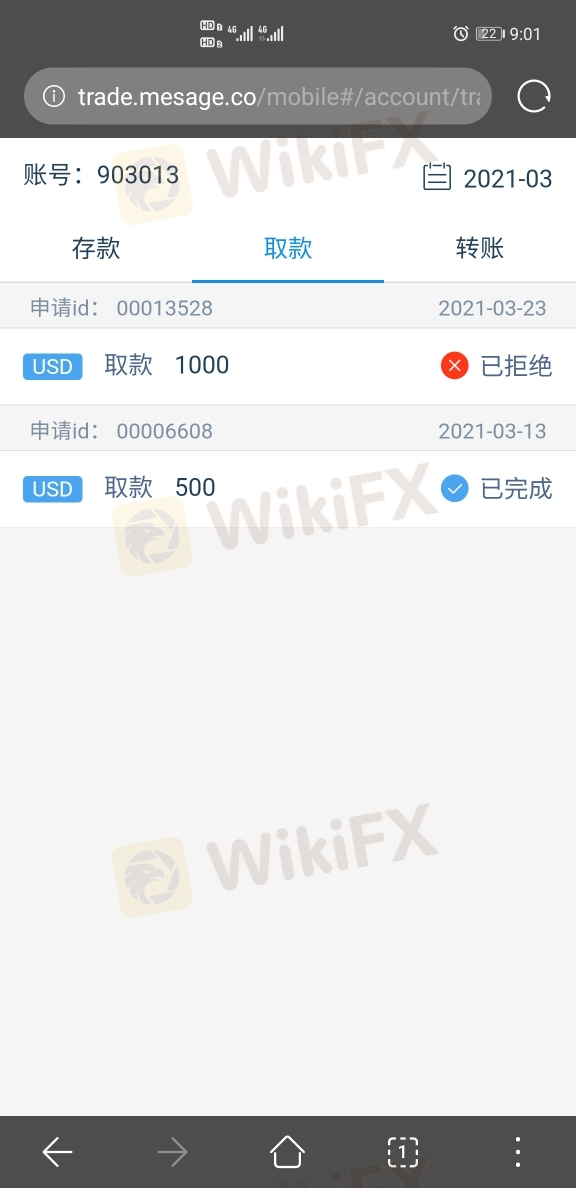The width and height of the screenshot is (576, 1188).
Task: Tap the trade.mesage.co address bar
Action: point(258,96)
